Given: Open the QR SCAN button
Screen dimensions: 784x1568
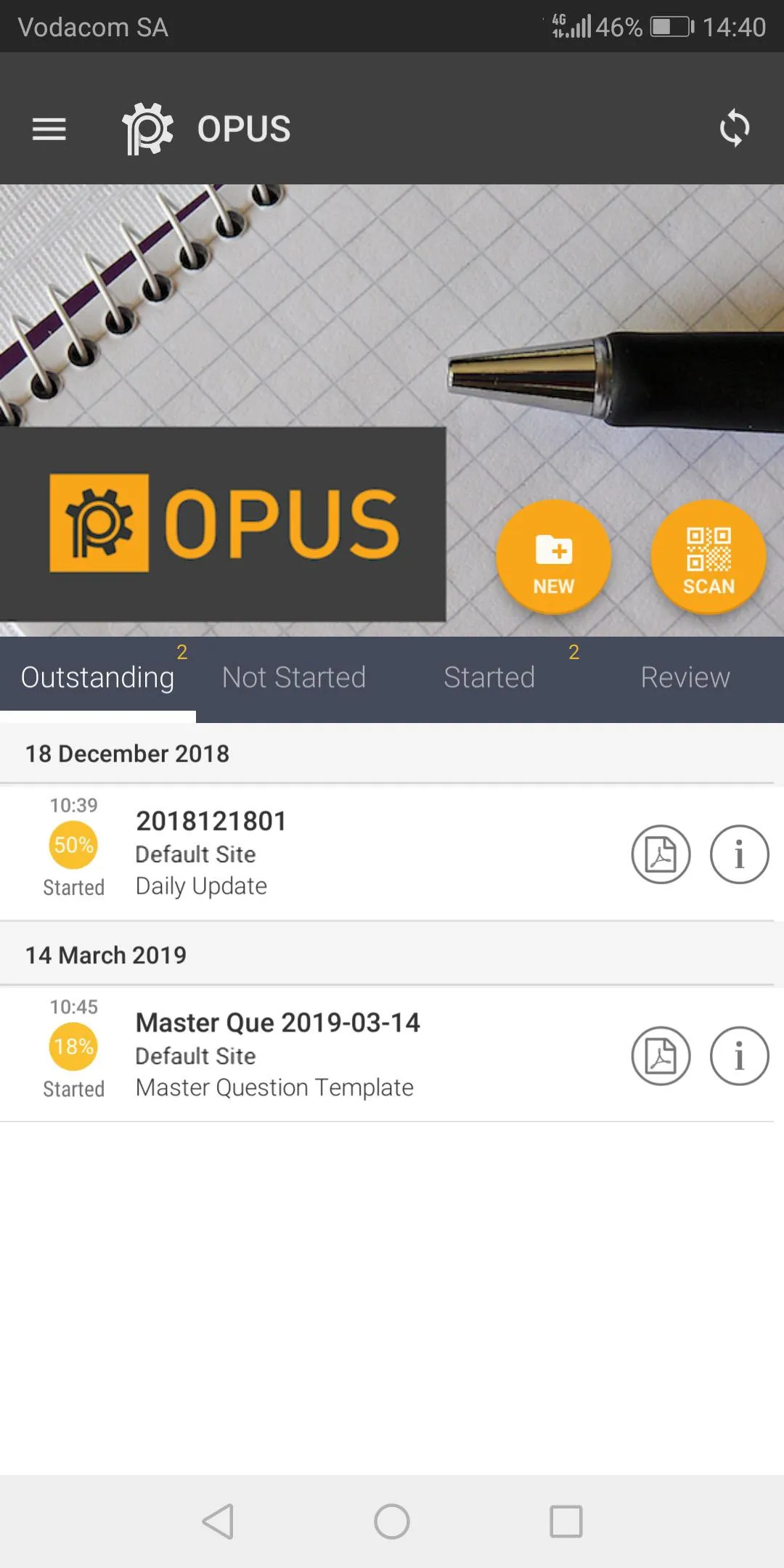Looking at the screenshot, I should pos(709,558).
